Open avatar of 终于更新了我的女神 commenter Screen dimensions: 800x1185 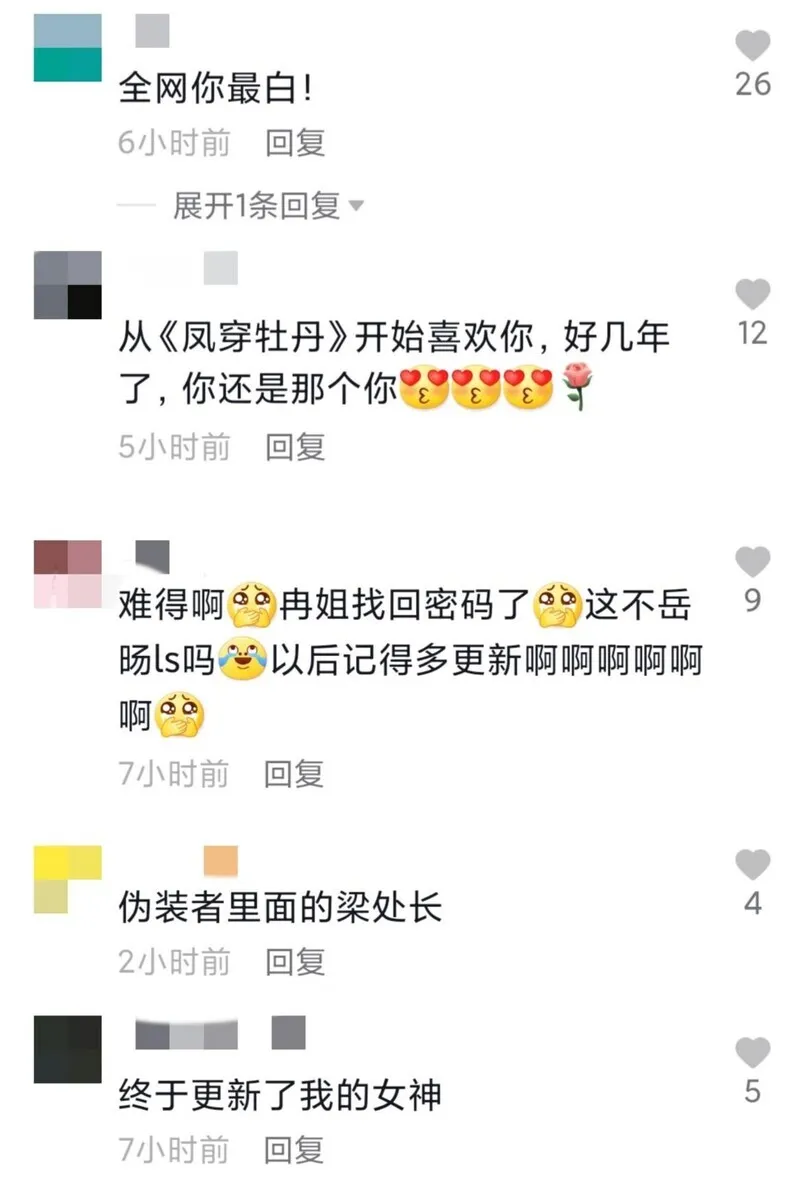pyautogui.click(x=67, y=1049)
